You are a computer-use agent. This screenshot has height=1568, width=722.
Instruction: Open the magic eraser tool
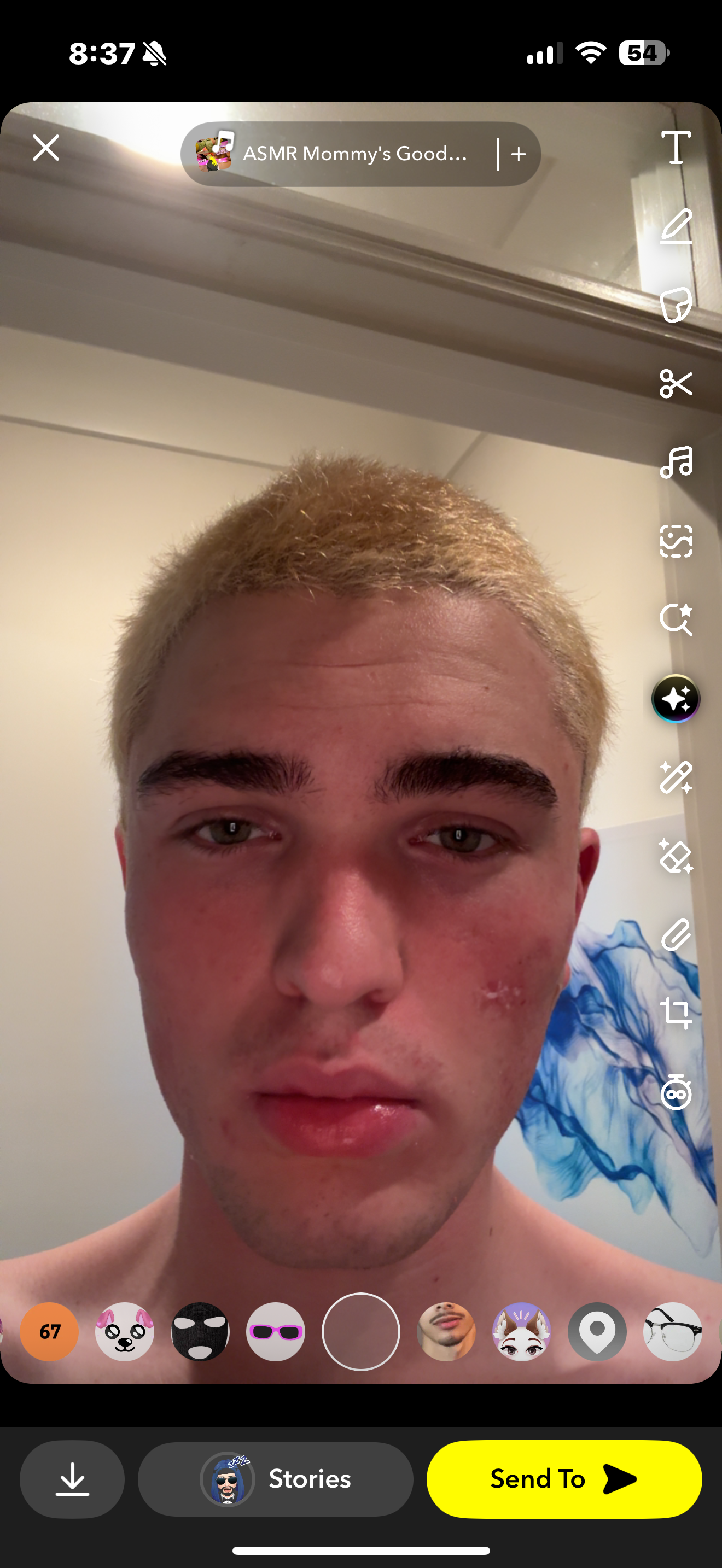(x=676, y=856)
